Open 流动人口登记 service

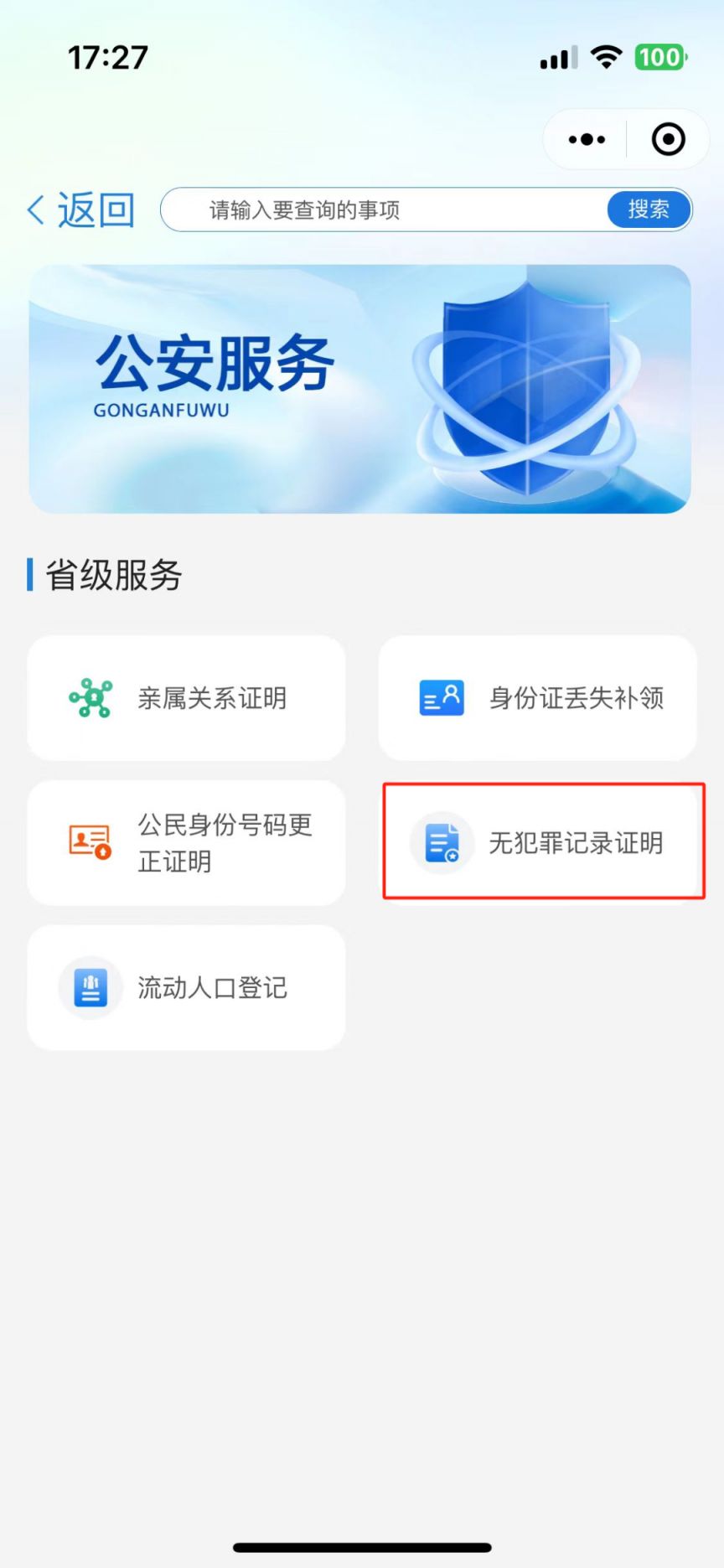pyautogui.click(x=186, y=987)
